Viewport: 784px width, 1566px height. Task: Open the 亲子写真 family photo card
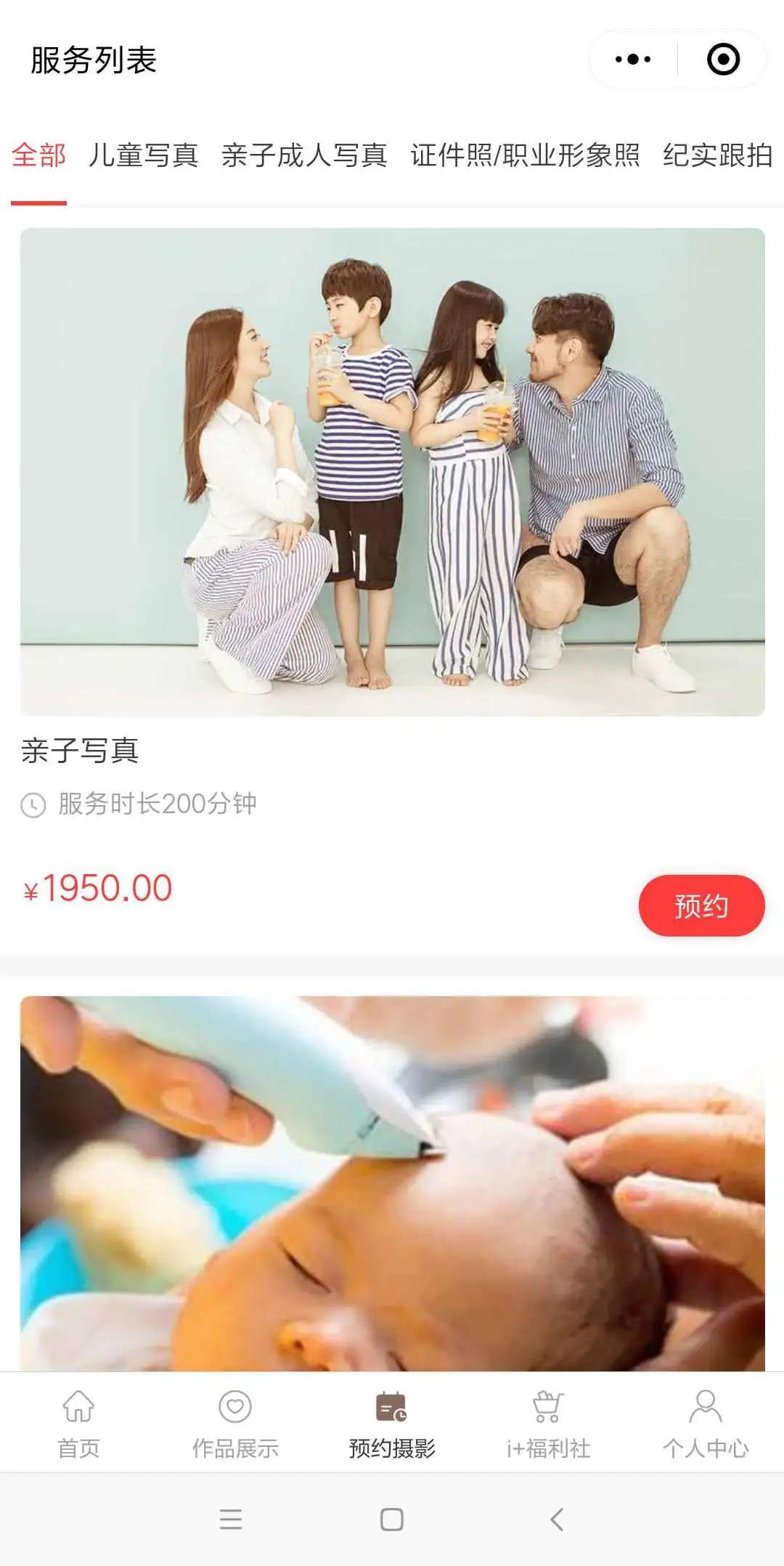click(x=392, y=472)
